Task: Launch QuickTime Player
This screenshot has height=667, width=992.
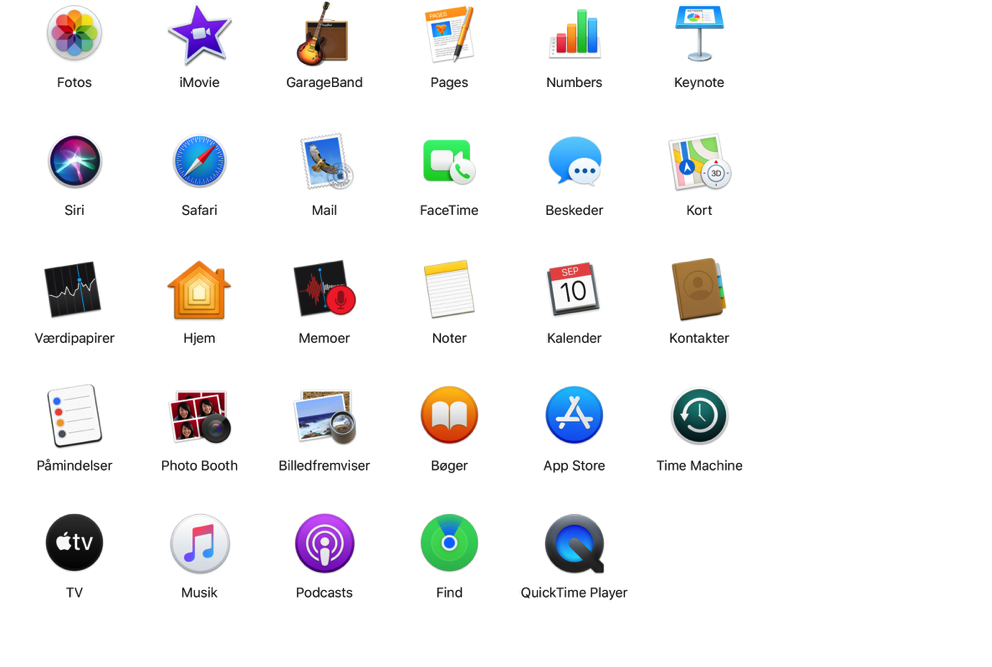Action: (574, 543)
